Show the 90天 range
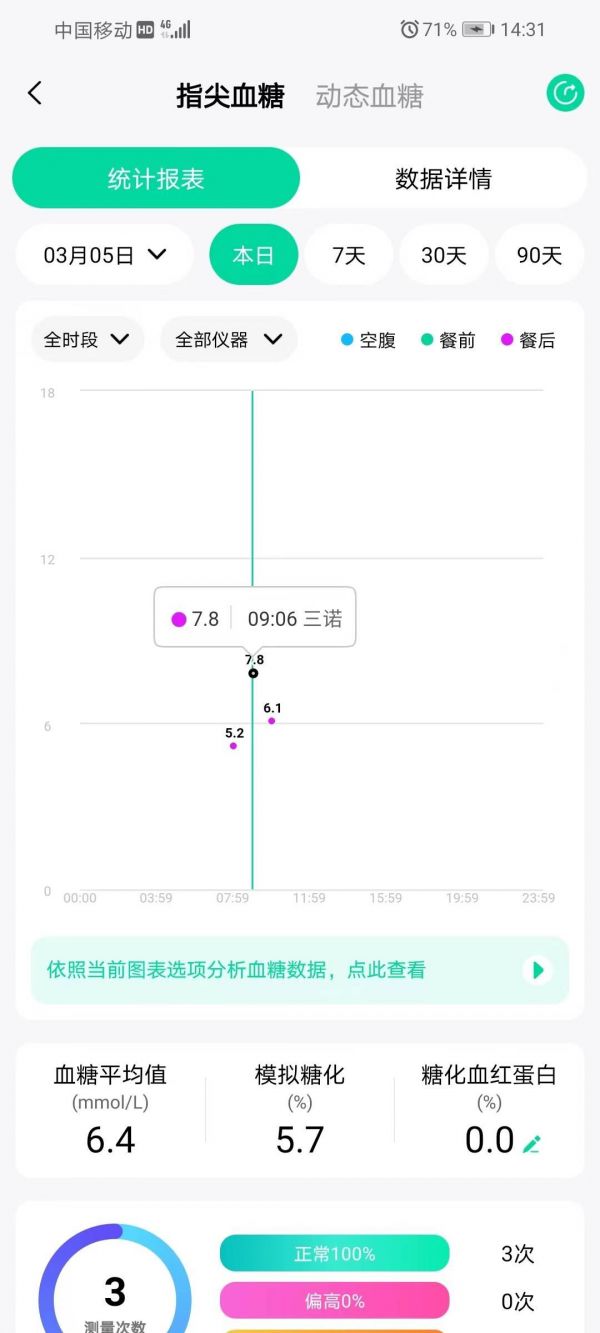 539,255
